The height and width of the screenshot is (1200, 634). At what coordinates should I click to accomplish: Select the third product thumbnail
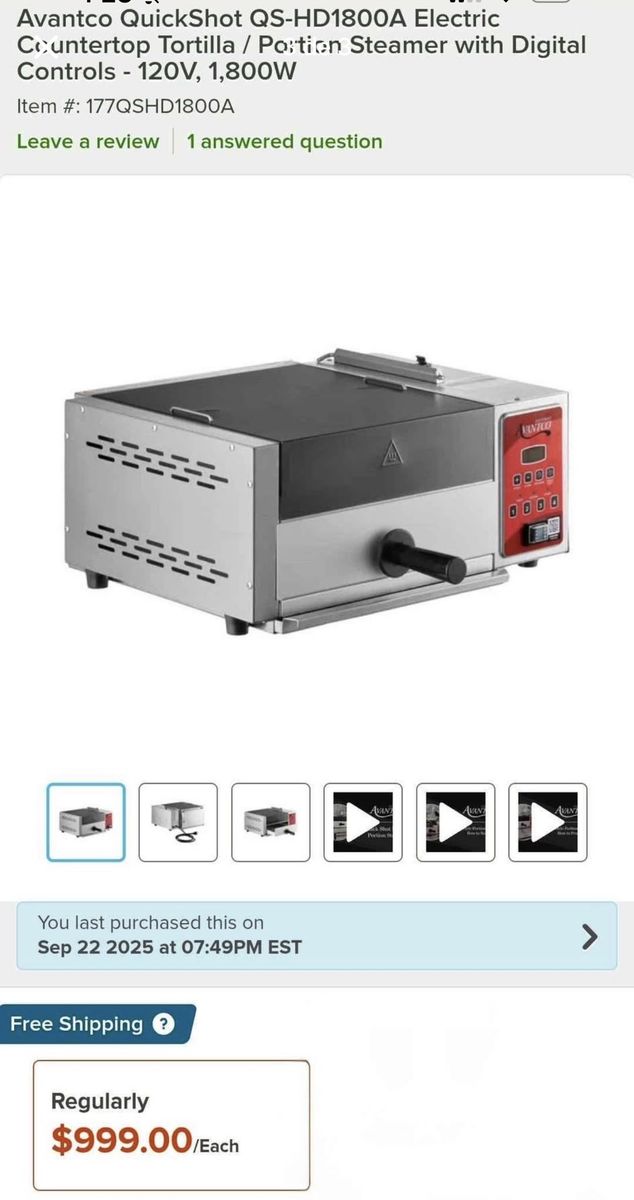pyautogui.click(x=271, y=822)
